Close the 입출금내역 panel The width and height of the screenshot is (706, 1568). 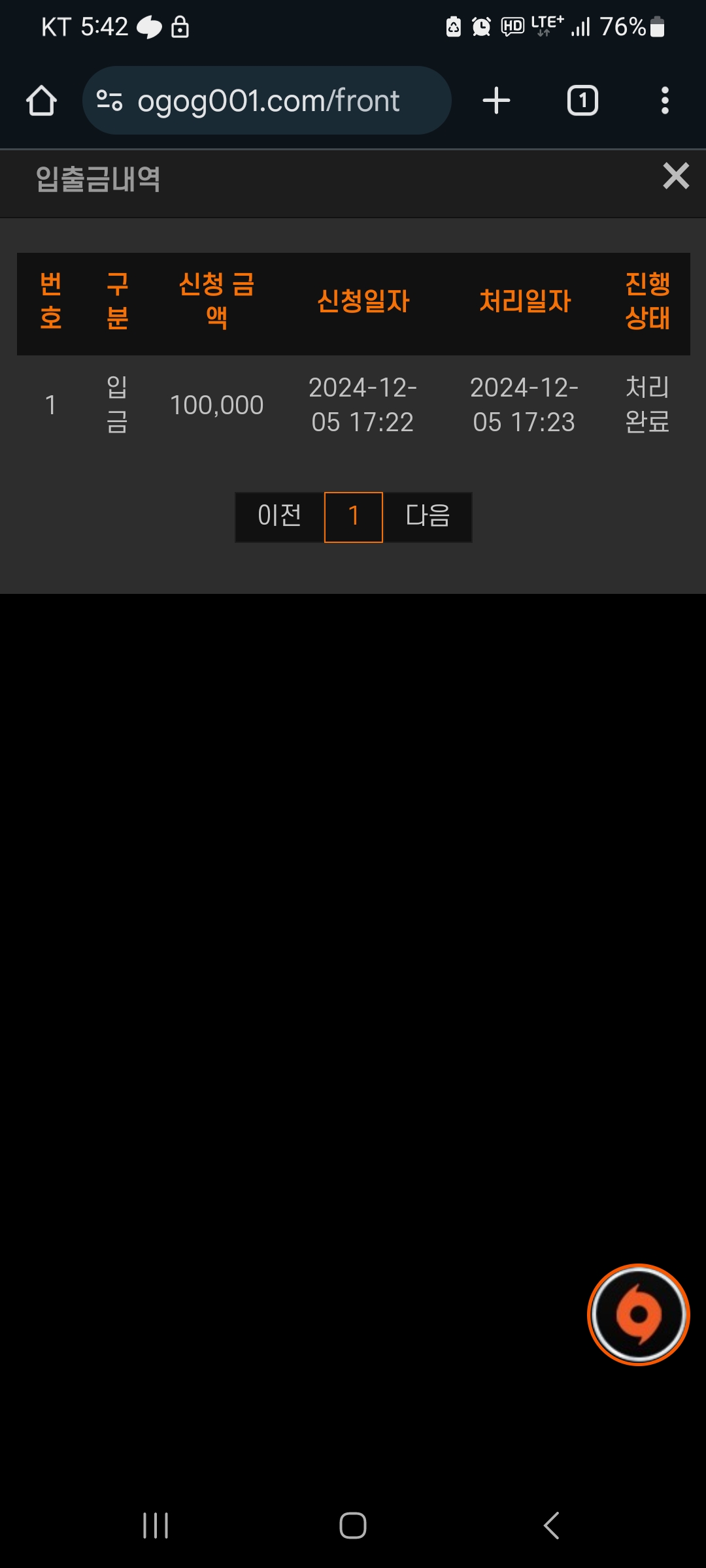(x=676, y=176)
